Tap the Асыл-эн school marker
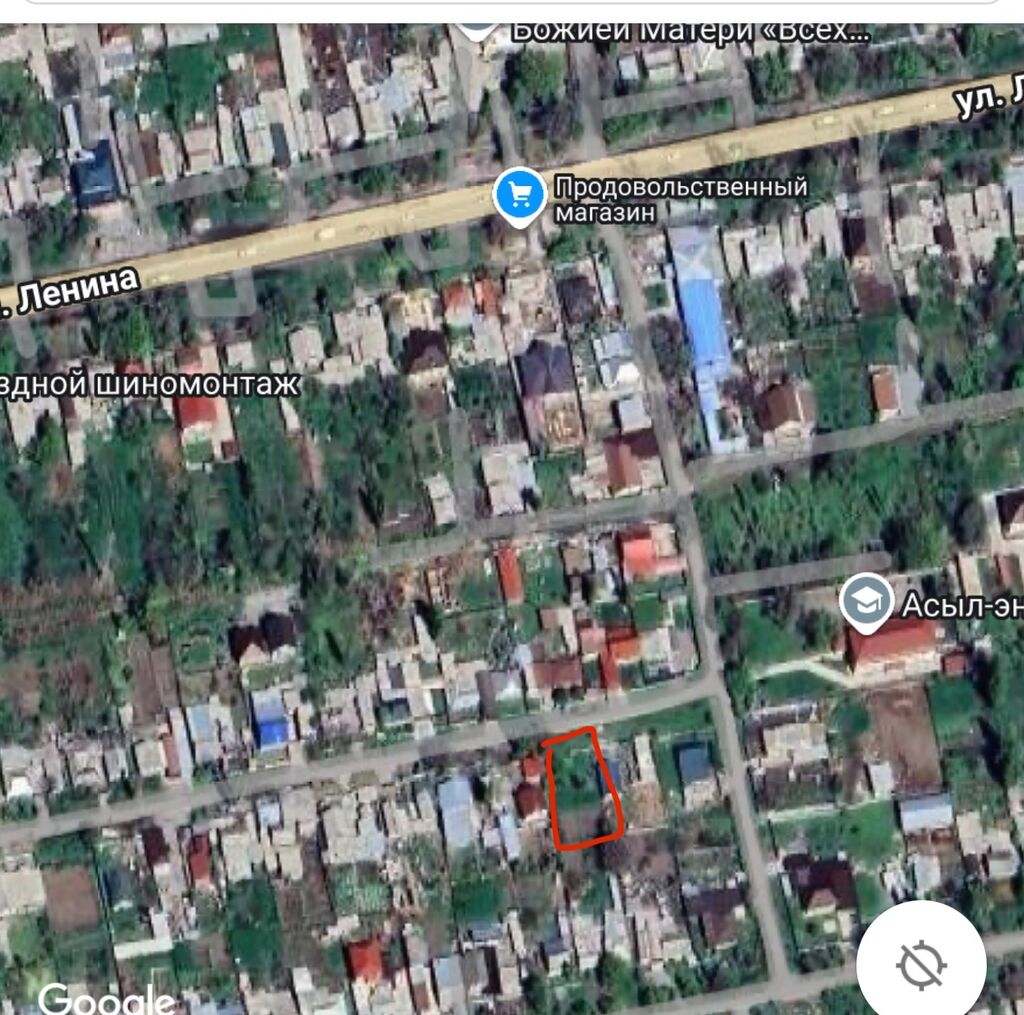1024x1015 pixels. [x=866, y=601]
